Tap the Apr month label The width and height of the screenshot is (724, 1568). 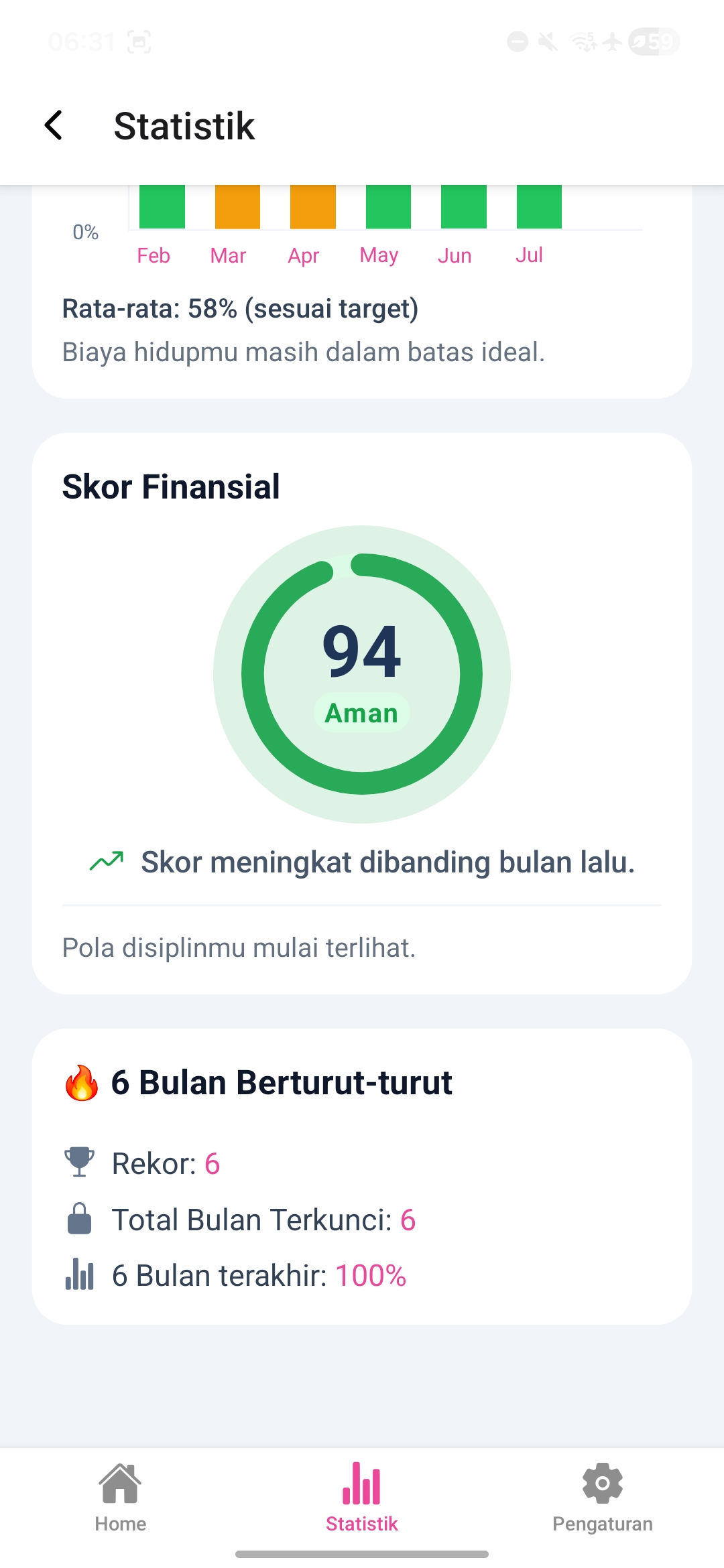point(302,255)
